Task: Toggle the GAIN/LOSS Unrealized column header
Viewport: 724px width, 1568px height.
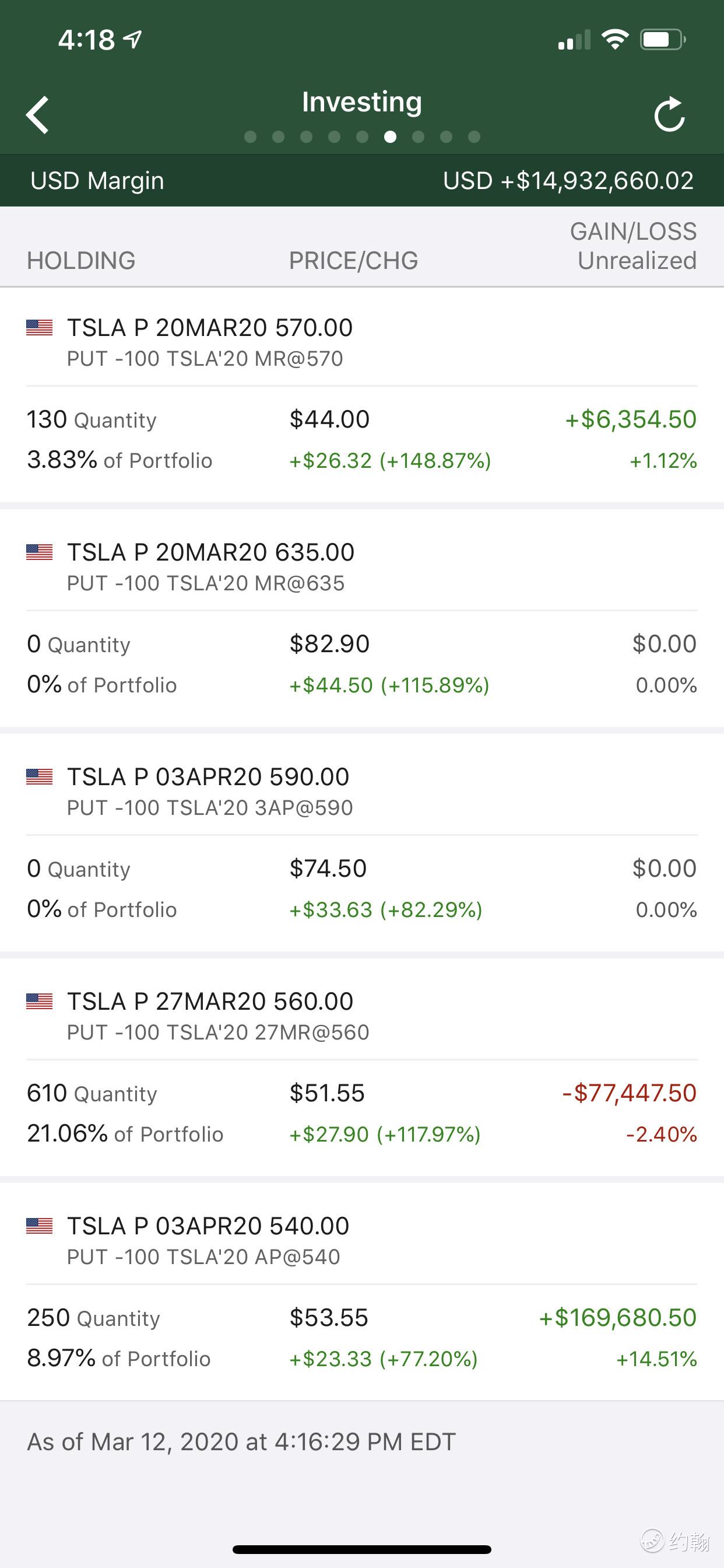Action: tap(633, 246)
